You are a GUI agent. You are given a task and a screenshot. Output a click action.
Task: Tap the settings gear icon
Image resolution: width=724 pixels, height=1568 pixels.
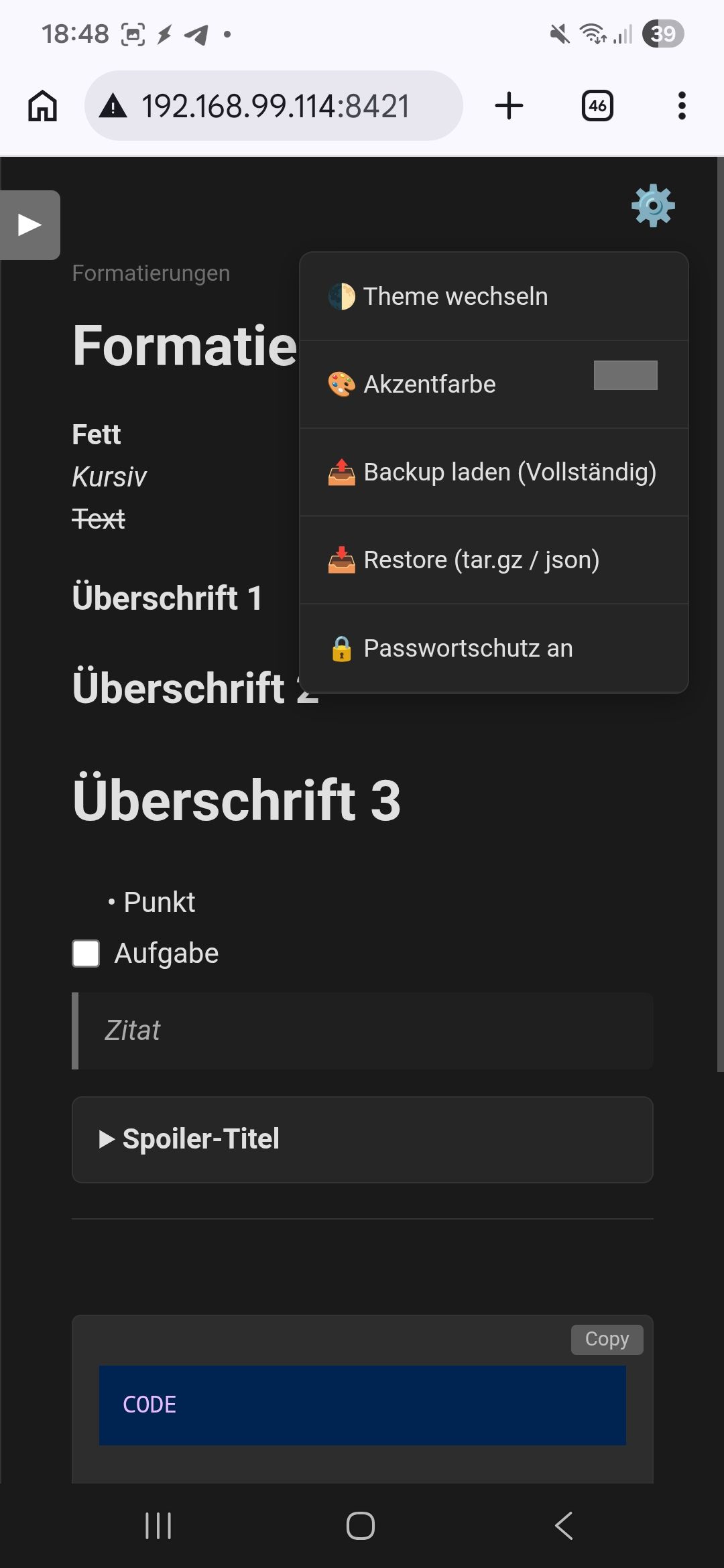pos(653,206)
